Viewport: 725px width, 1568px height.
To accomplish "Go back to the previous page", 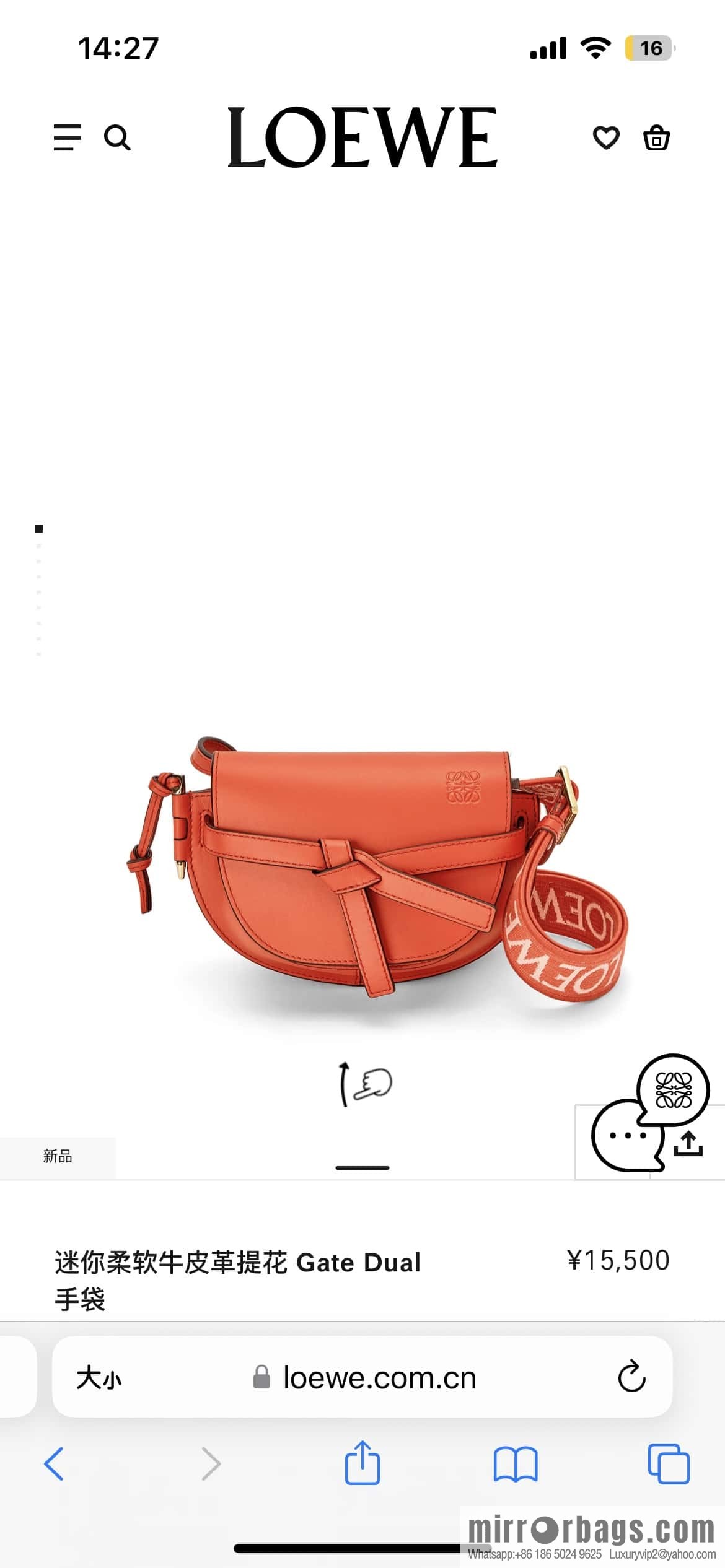I will [54, 1464].
